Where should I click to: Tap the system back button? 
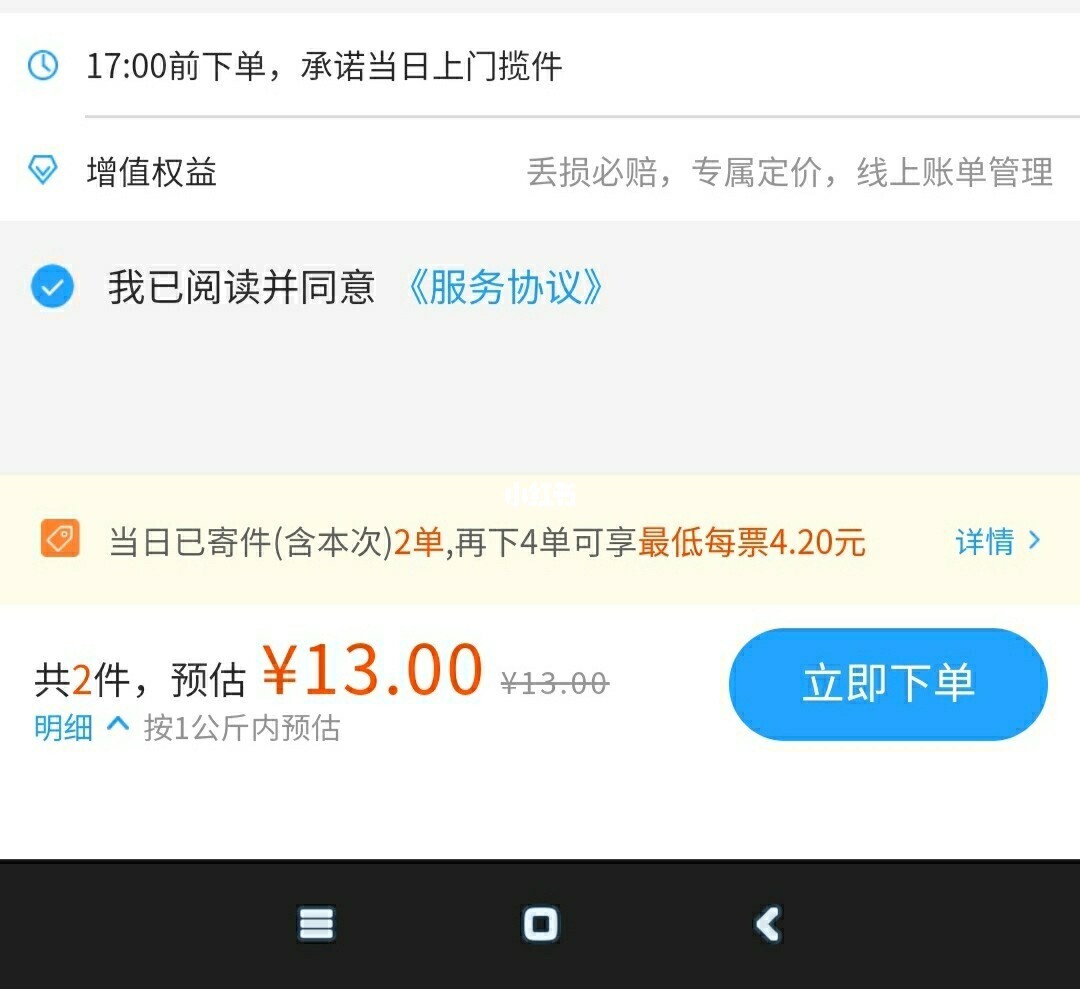(x=767, y=924)
